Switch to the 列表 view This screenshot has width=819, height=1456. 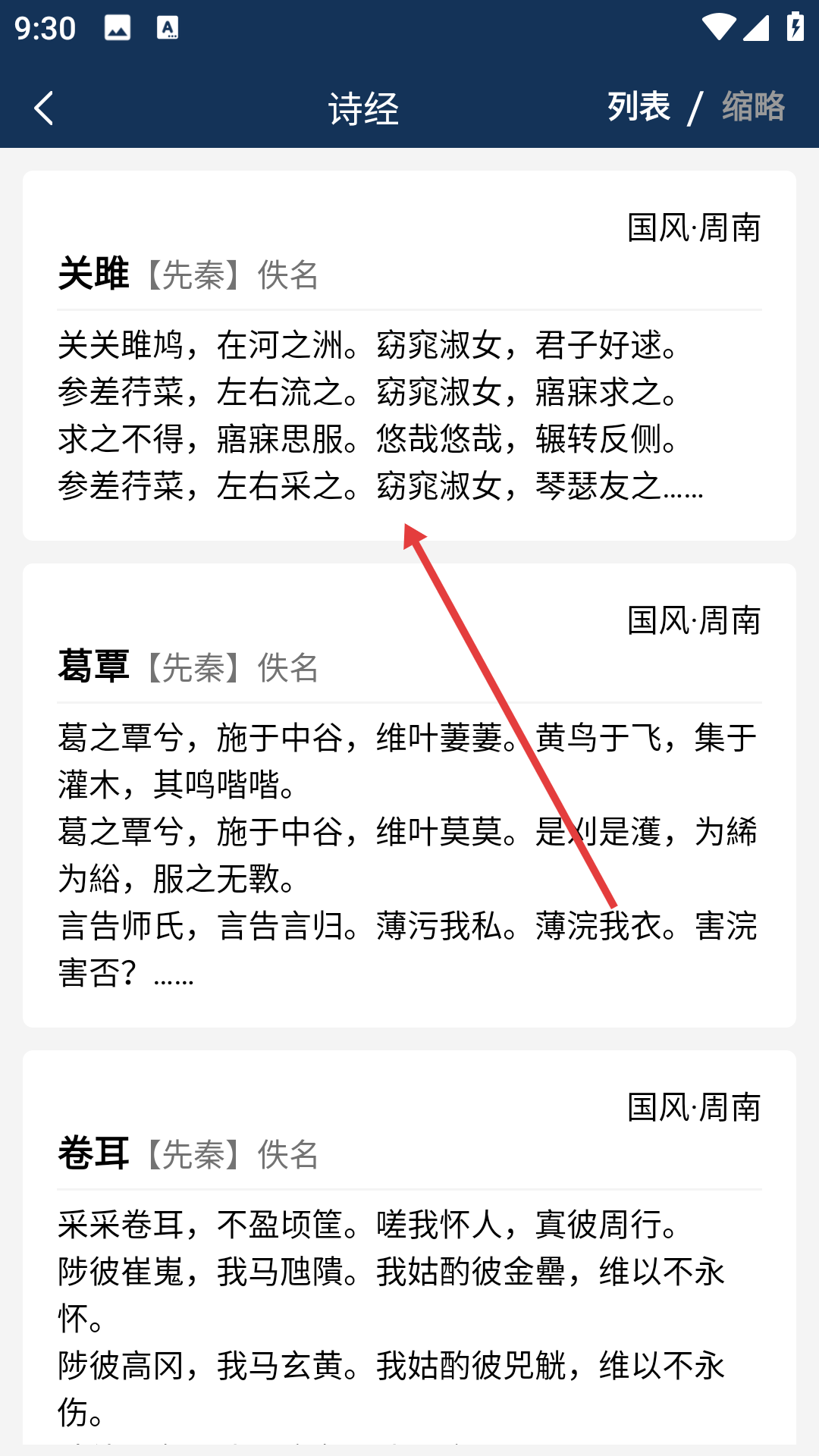point(639,106)
